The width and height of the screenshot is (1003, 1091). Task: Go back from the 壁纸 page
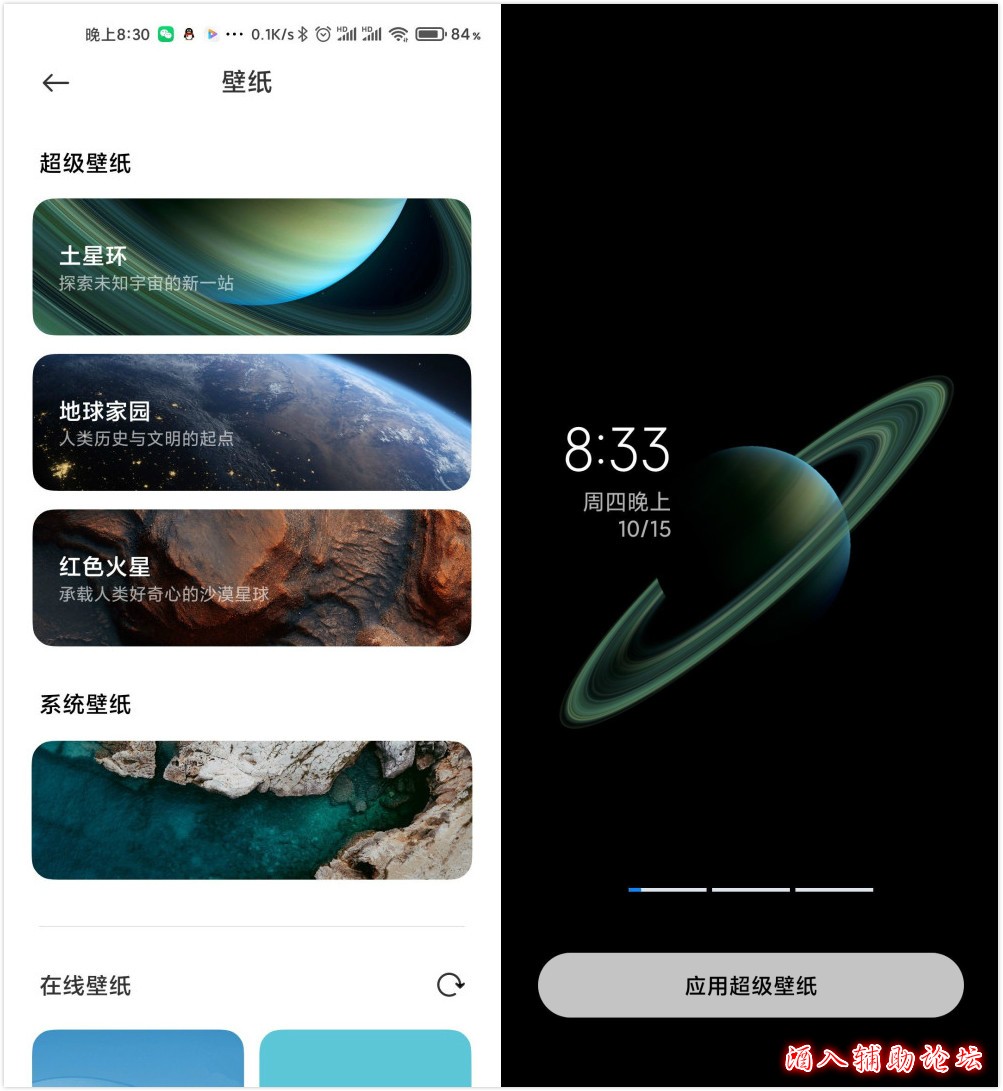56,83
